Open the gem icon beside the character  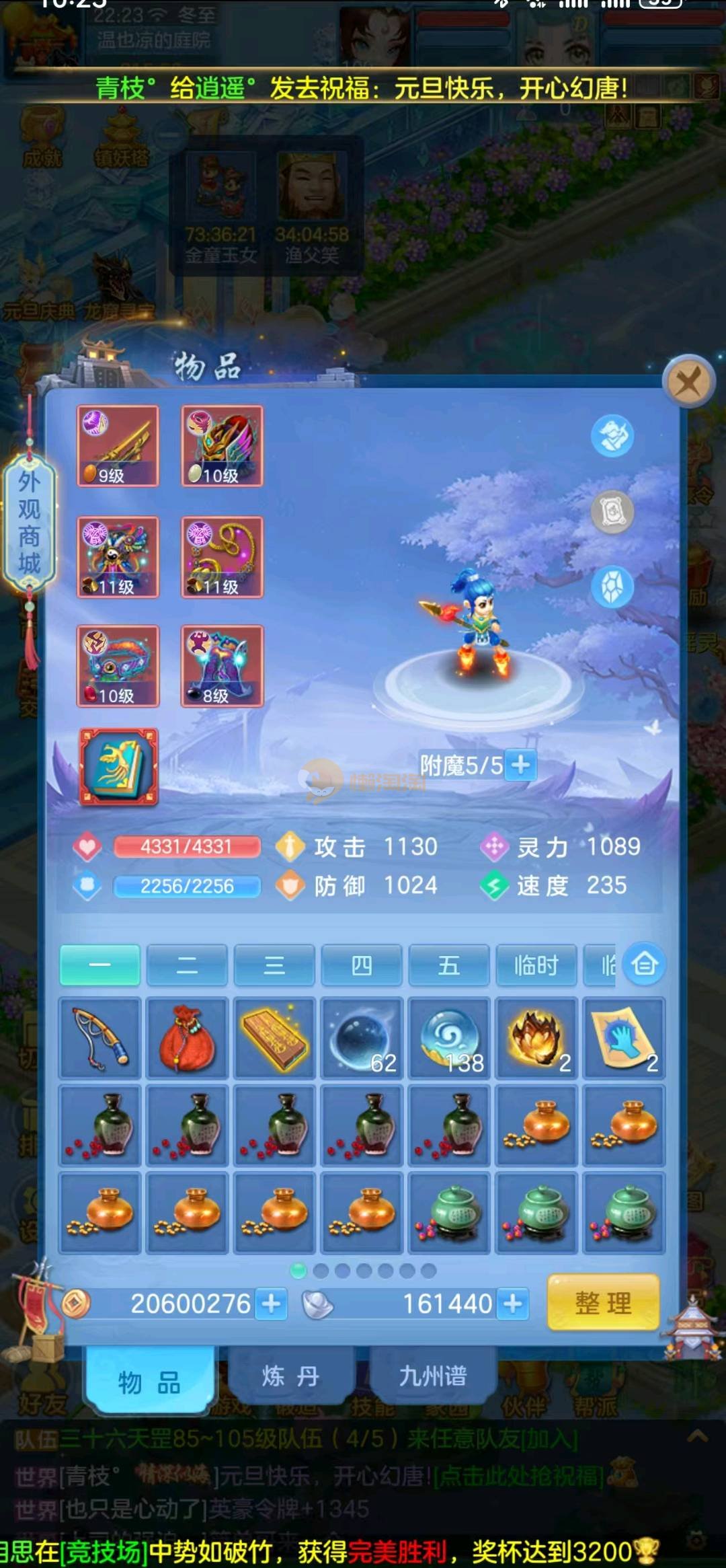click(x=612, y=587)
